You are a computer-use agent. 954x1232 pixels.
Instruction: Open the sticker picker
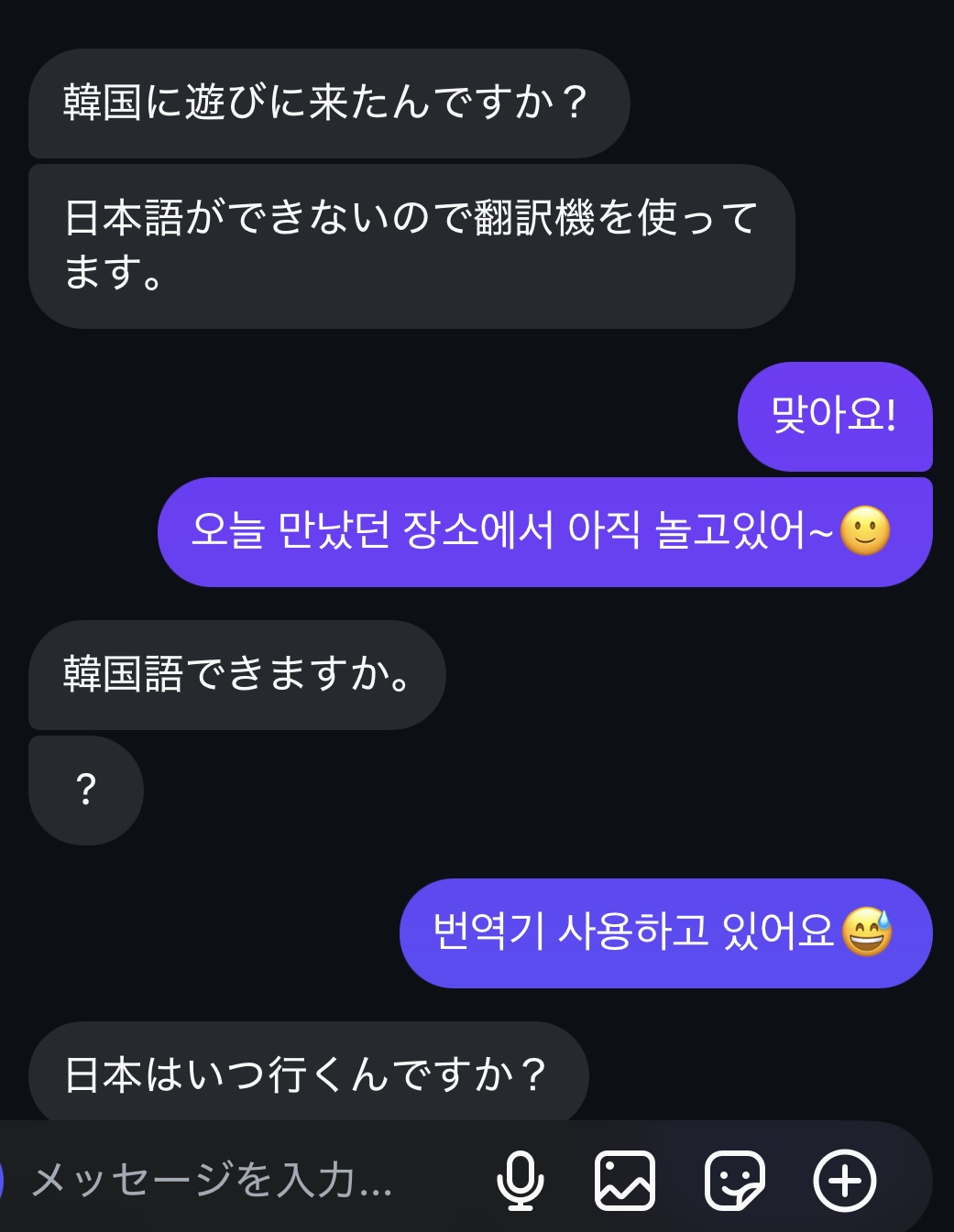(734, 1180)
